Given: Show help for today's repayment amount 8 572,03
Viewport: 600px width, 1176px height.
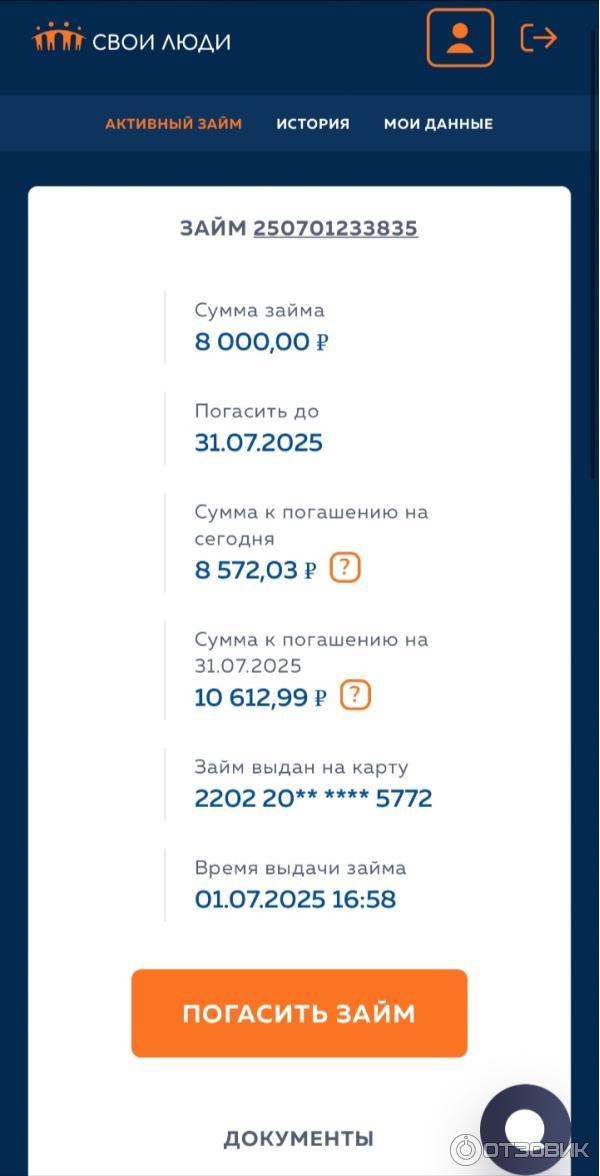Looking at the screenshot, I should (x=345, y=568).
